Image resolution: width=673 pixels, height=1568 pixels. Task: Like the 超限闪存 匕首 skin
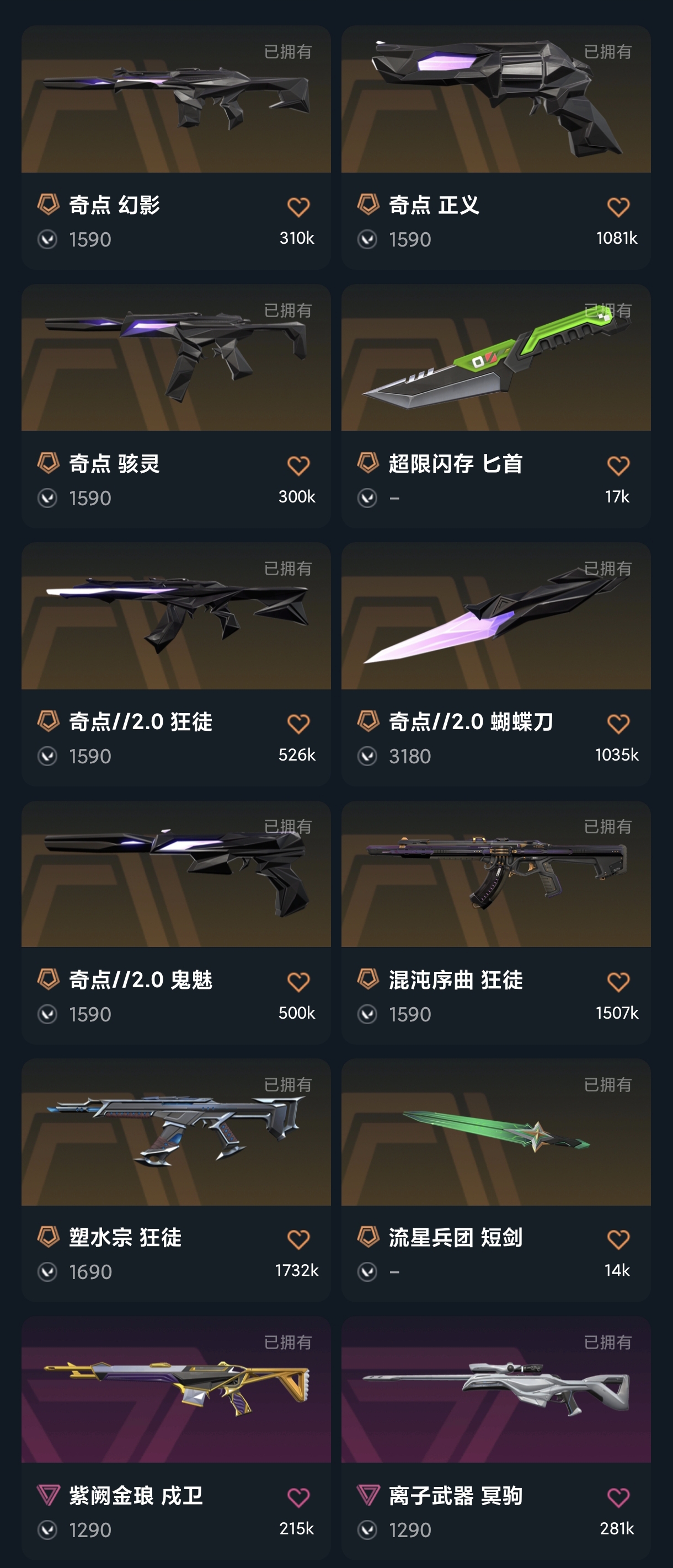click(618, 466)
